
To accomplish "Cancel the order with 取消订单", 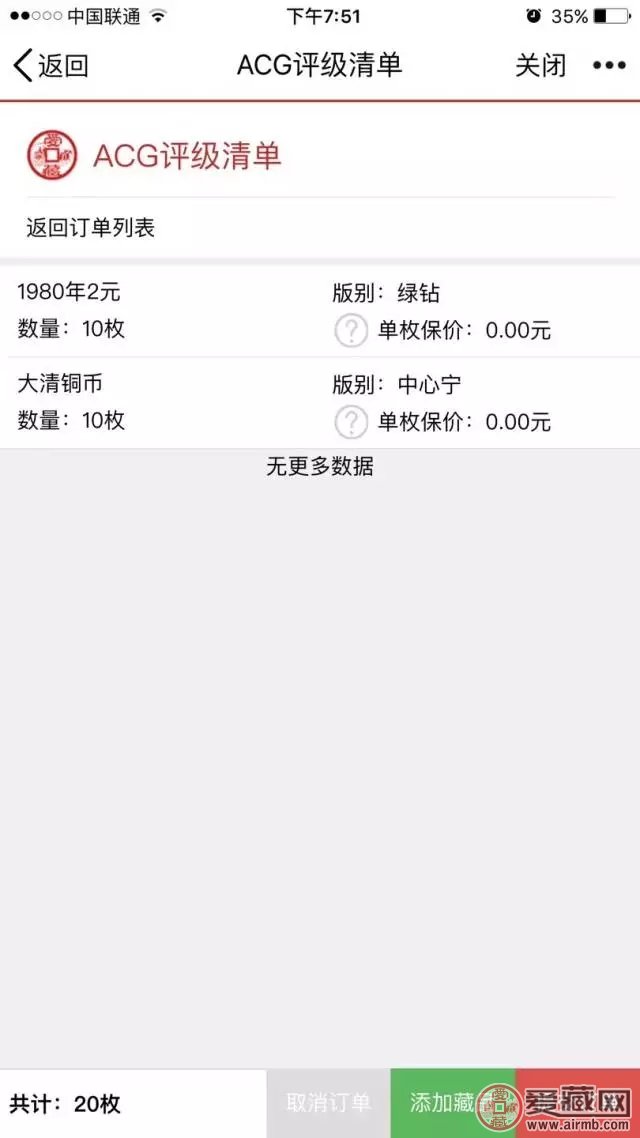I will tap(328, 1103).
